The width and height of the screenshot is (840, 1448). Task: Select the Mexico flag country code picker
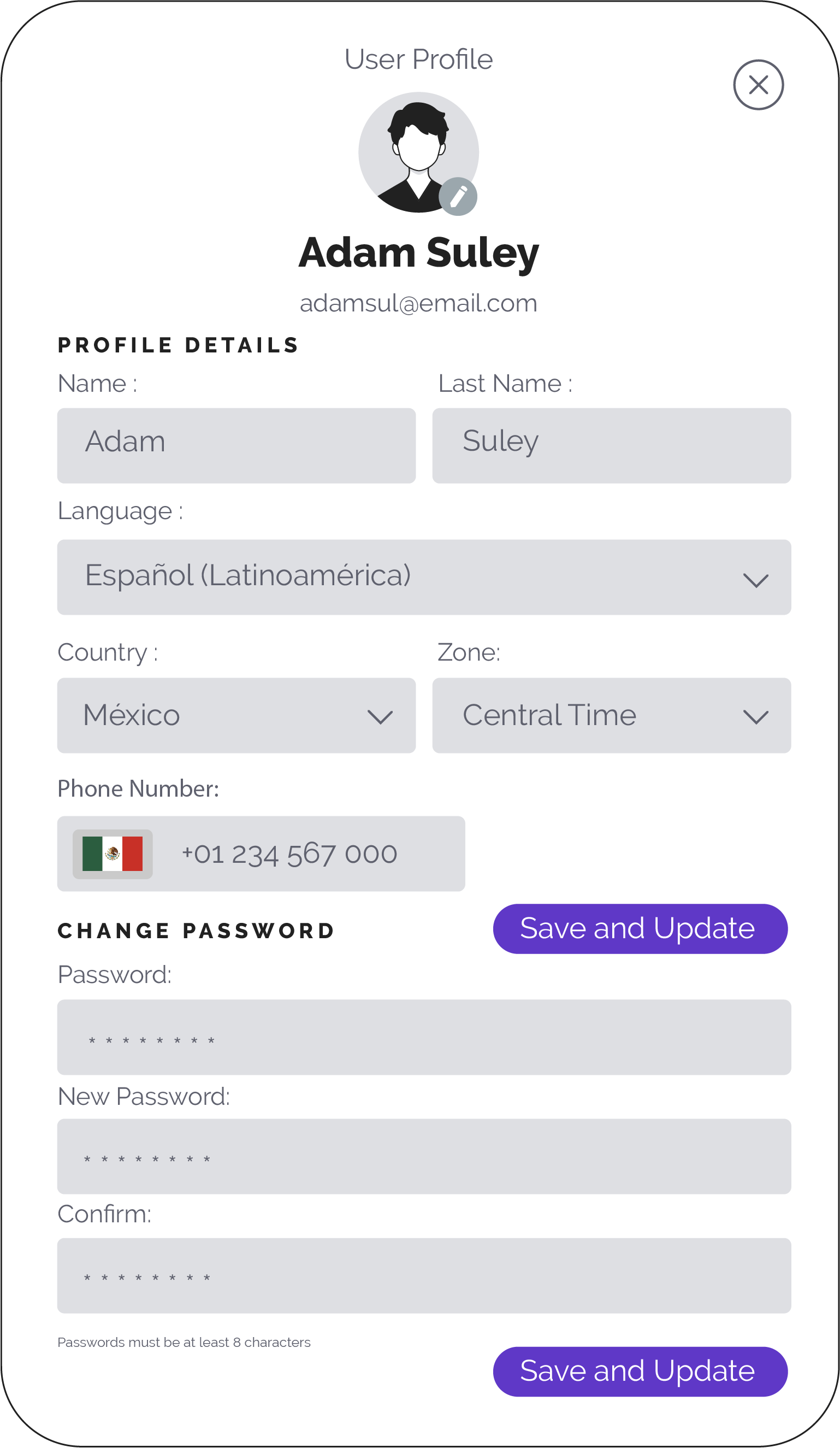click(x=113, y=855)
